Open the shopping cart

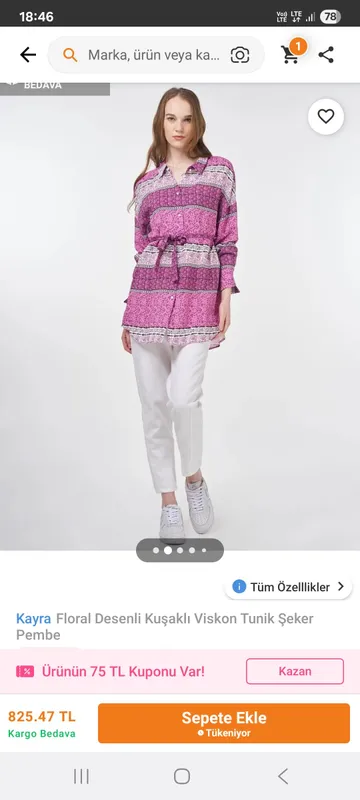coord(292,52)
